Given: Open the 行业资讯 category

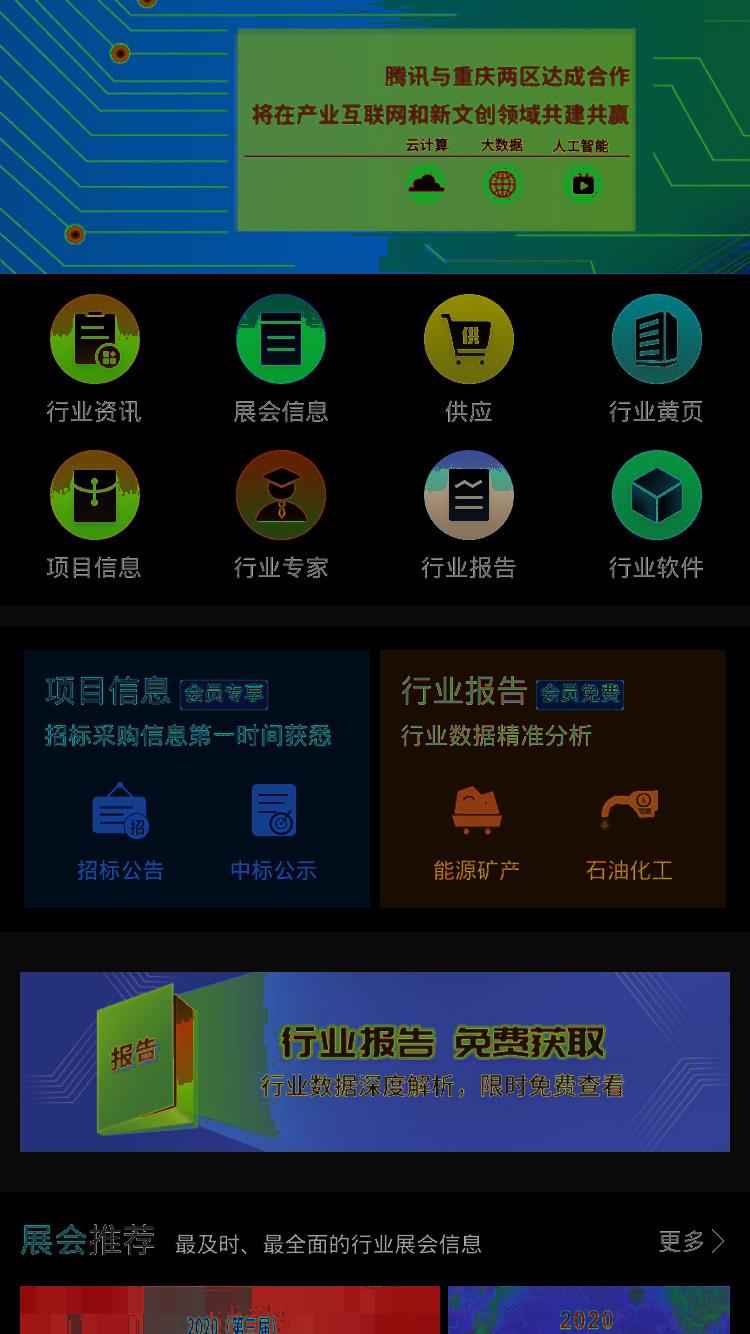Looking at the screenshot, I should (94, 358).
